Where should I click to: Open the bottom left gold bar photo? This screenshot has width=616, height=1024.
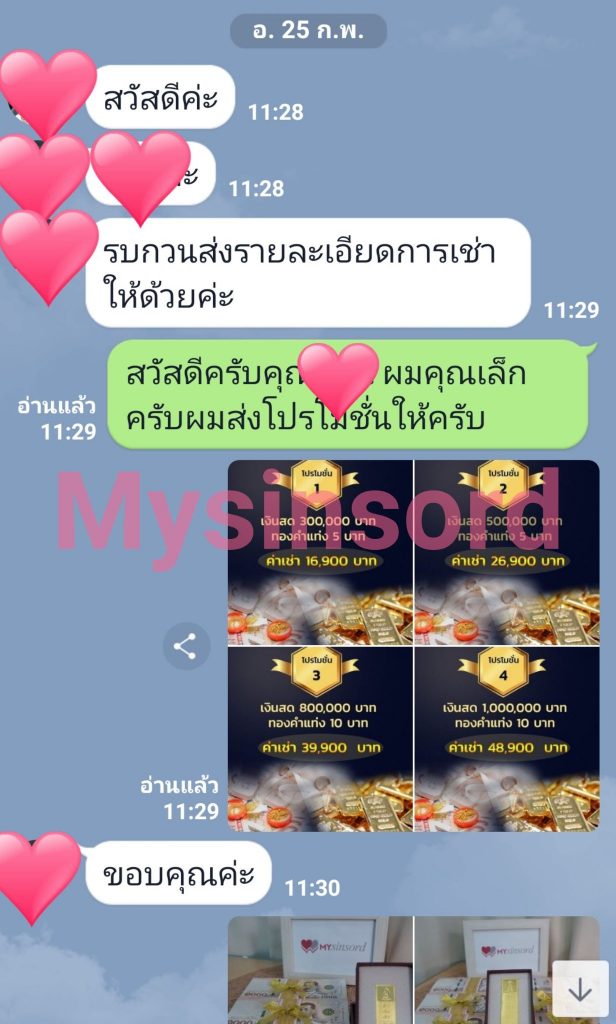[x=320, y=969]
